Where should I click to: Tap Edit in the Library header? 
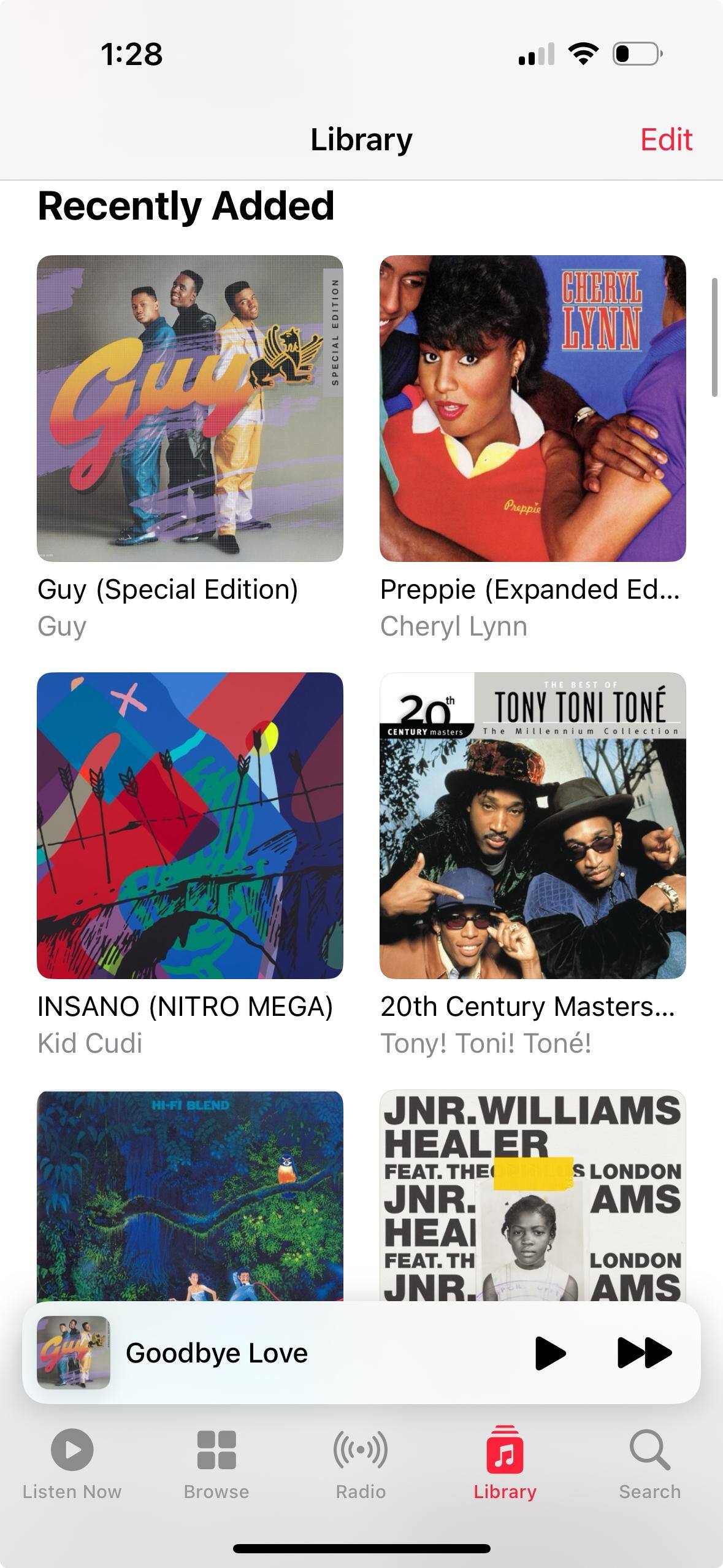pyautogui.click(x=666, y=140)
